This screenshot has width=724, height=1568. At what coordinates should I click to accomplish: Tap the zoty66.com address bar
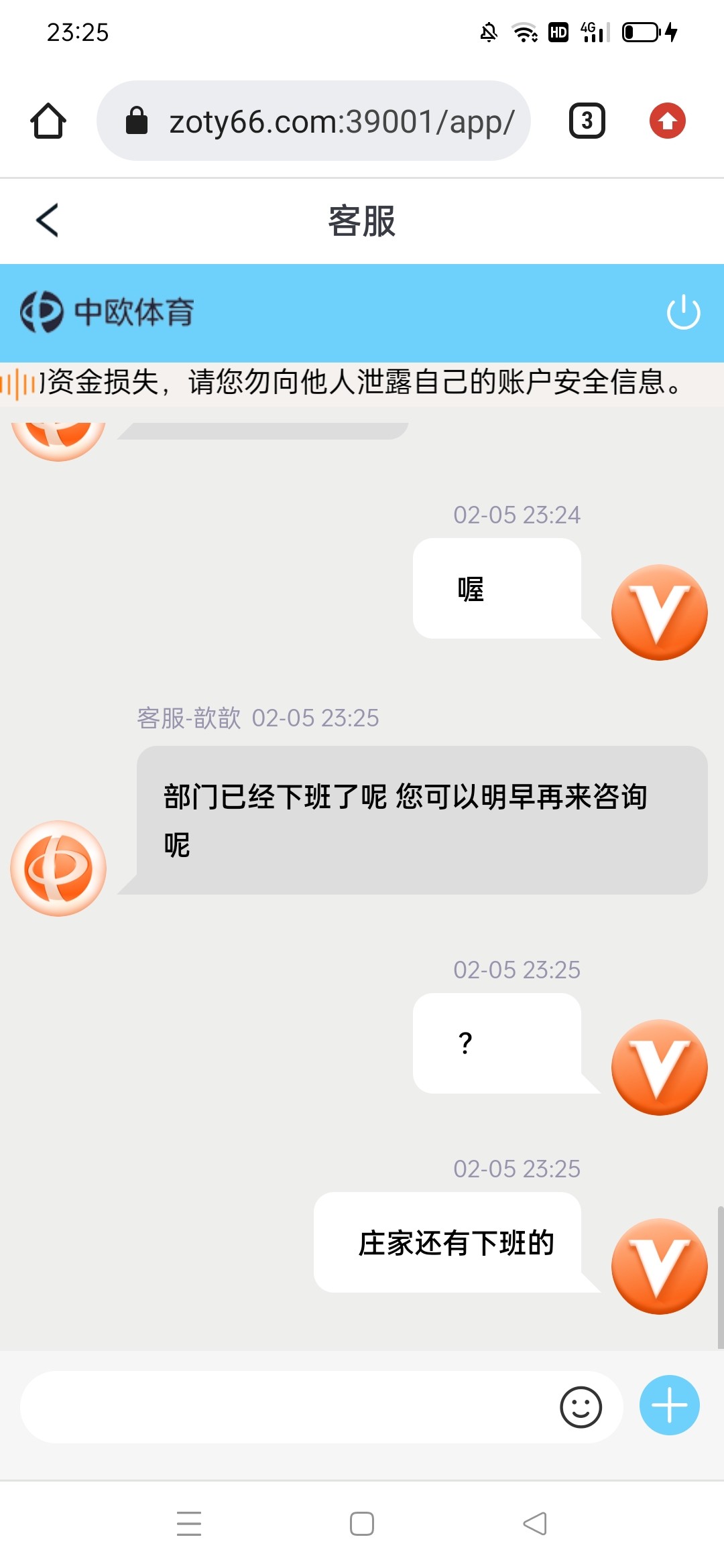[x=314, y=121]
